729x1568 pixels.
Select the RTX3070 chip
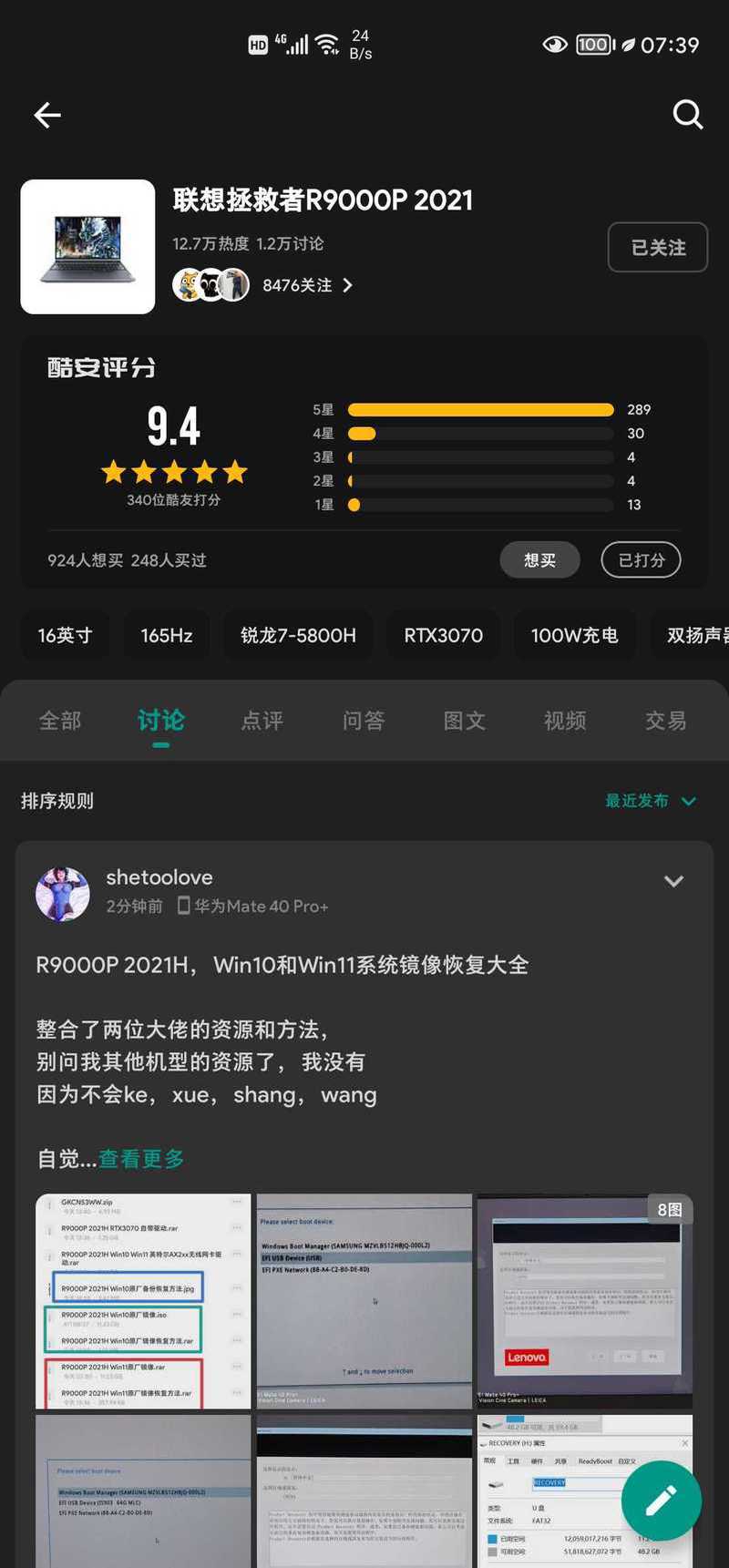coord(444,635)
